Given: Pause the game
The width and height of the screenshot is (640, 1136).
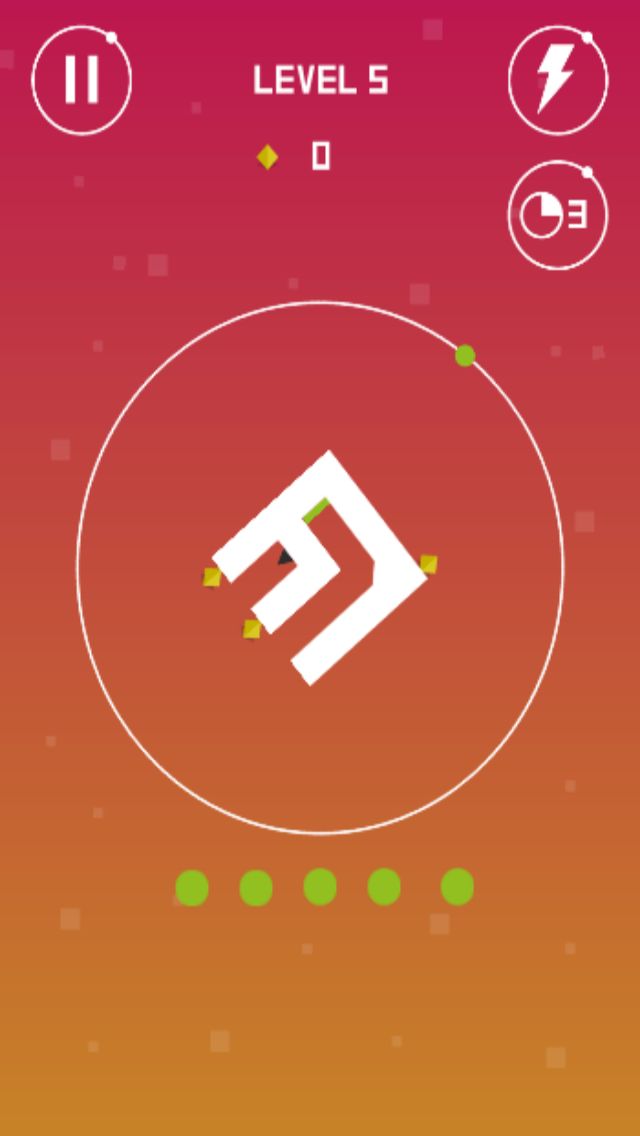Looking at the screenshot, I should (x=82, y=80).
